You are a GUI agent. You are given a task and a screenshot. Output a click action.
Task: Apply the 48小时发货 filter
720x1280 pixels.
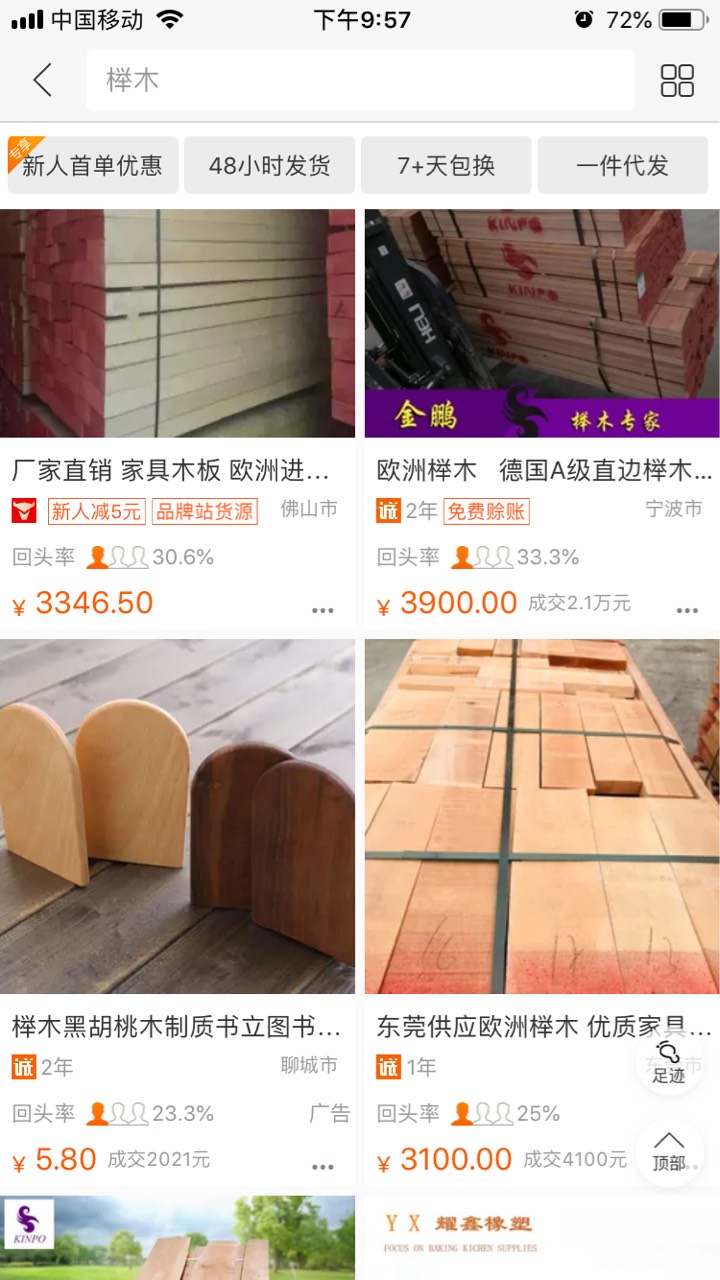tap(269, 165)
